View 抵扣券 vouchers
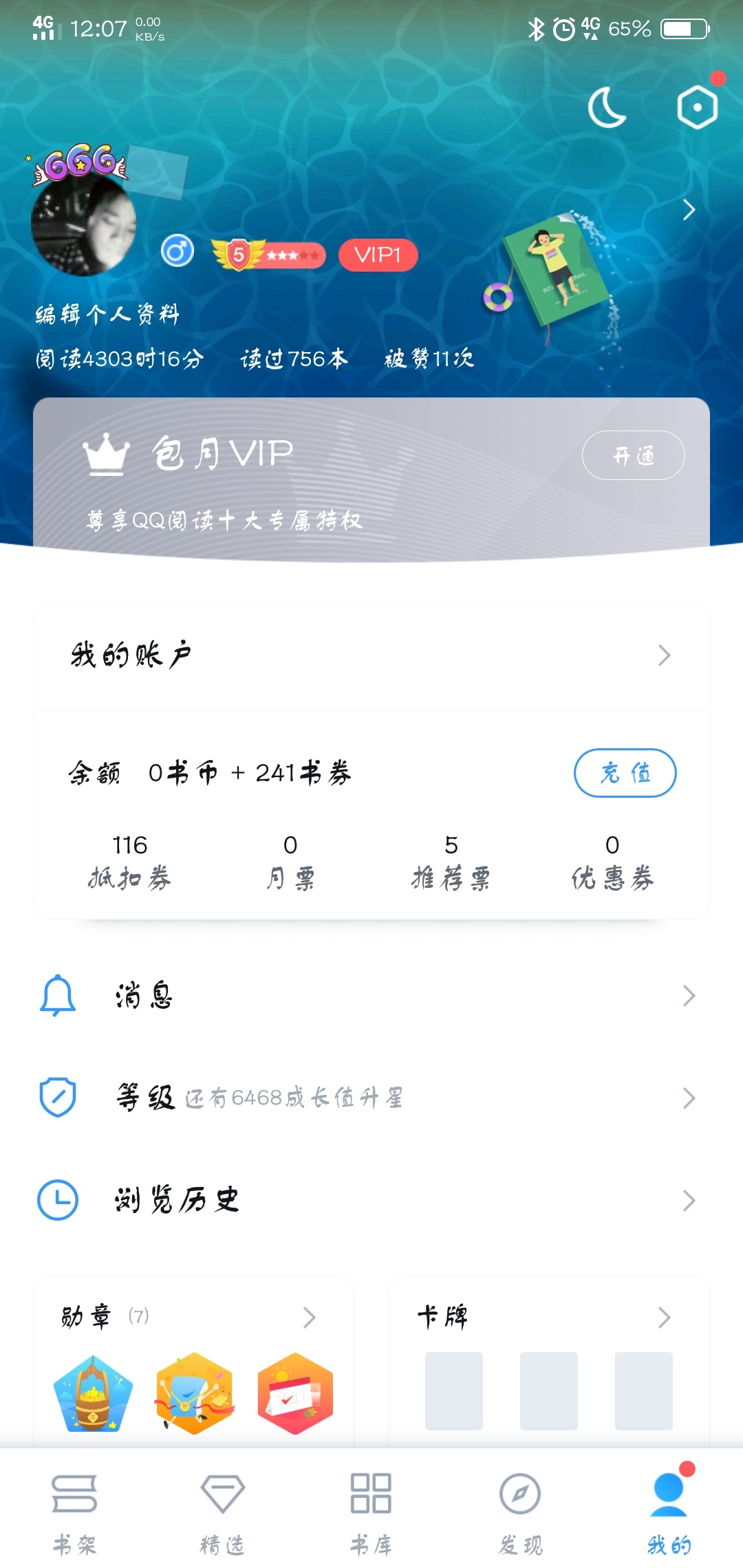Viewport: 743px width, 1568px height. pos(129,862)
